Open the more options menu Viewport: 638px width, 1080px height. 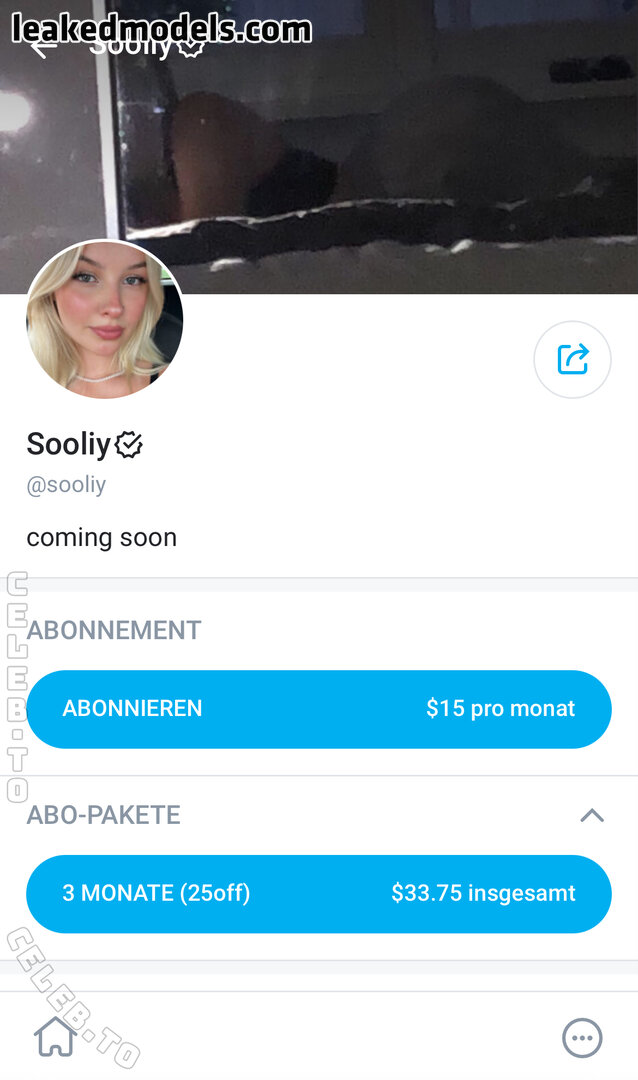coord(582,1038)
